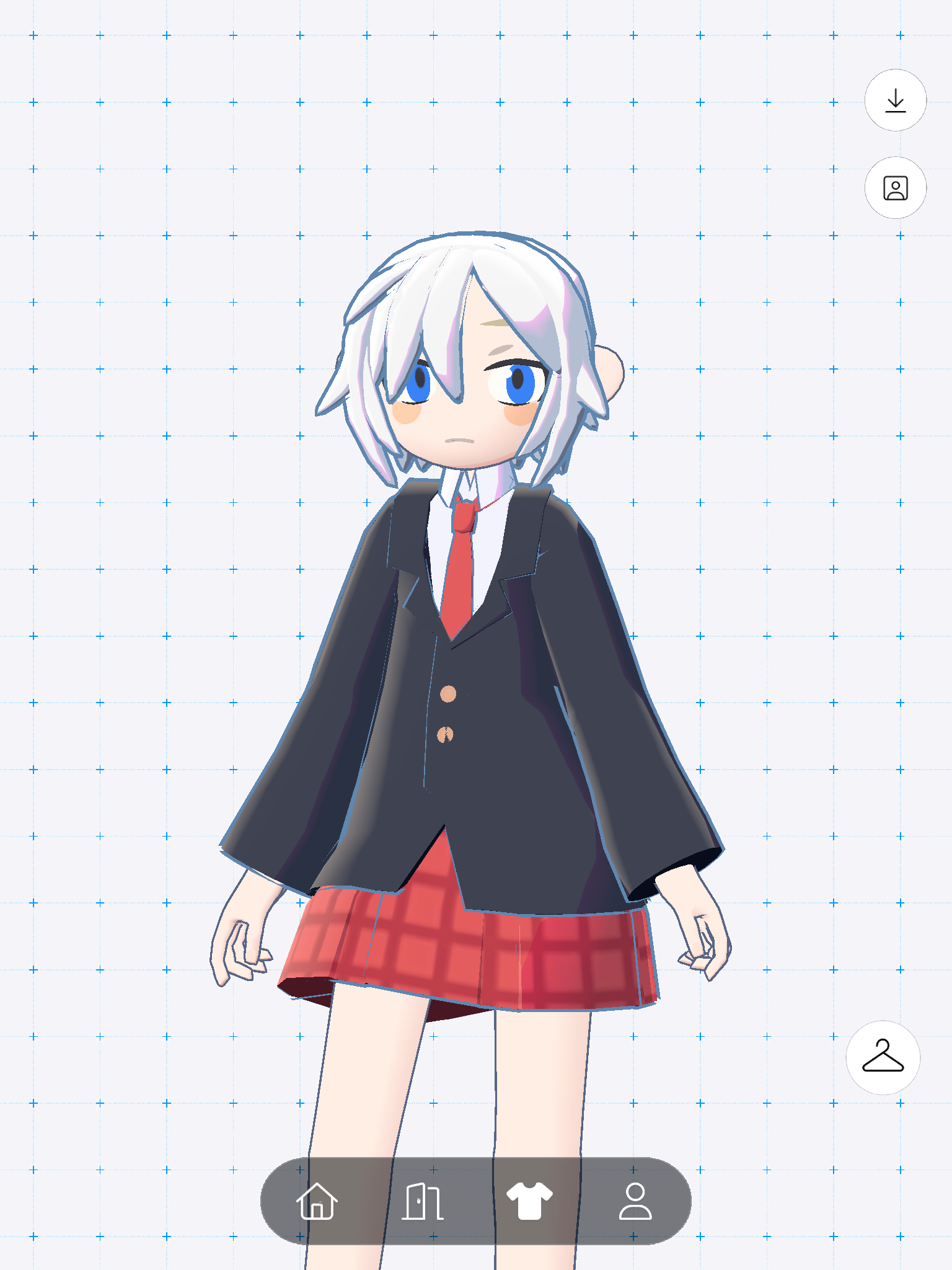This screenshot has width=952, height=1270.
Task: Open the avatar portrait photo button
Action: (x=895, y=188)
